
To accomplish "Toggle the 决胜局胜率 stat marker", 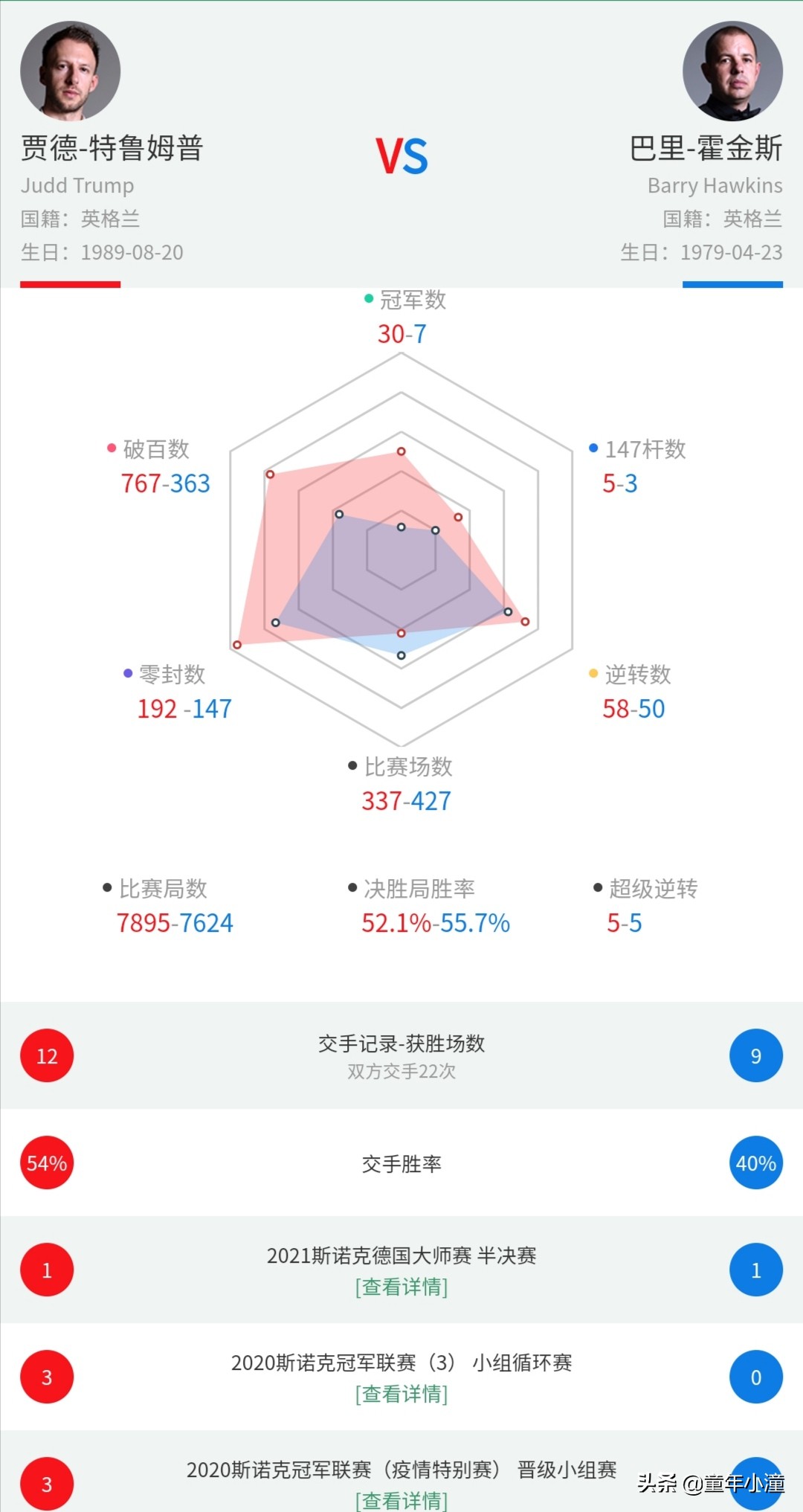I will [x=351, y=887].
